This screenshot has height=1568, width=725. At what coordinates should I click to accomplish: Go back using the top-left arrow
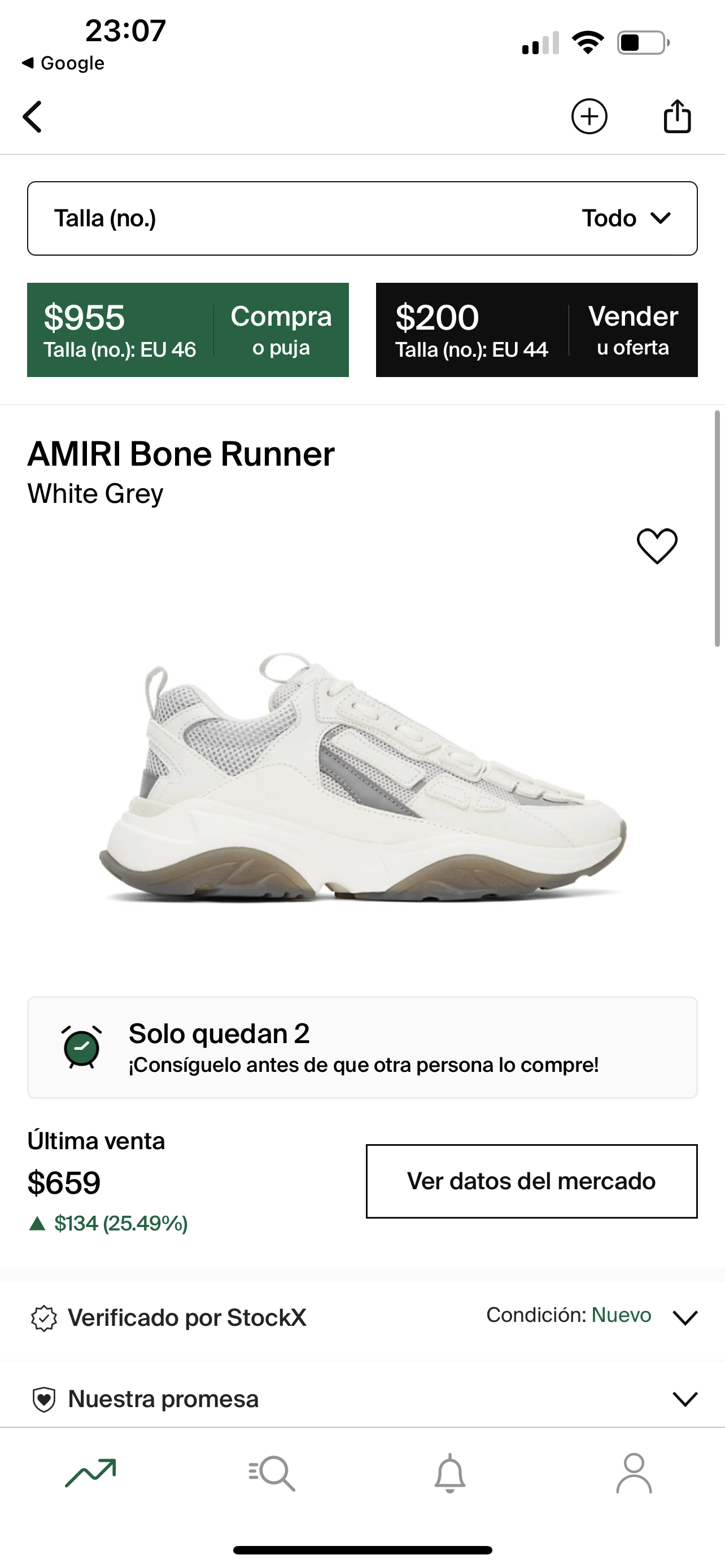coord(33,116)
